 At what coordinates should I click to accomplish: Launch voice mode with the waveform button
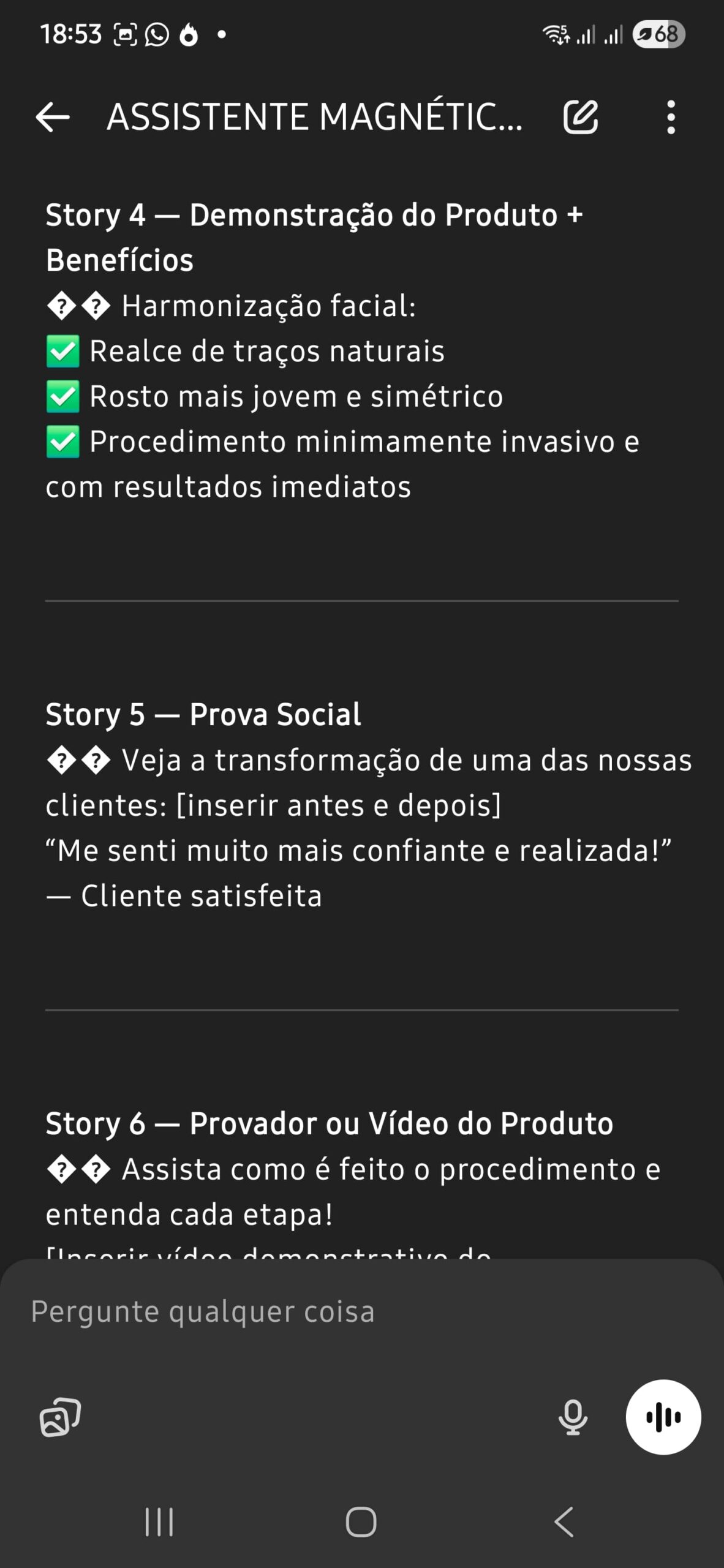(663, 1417)
